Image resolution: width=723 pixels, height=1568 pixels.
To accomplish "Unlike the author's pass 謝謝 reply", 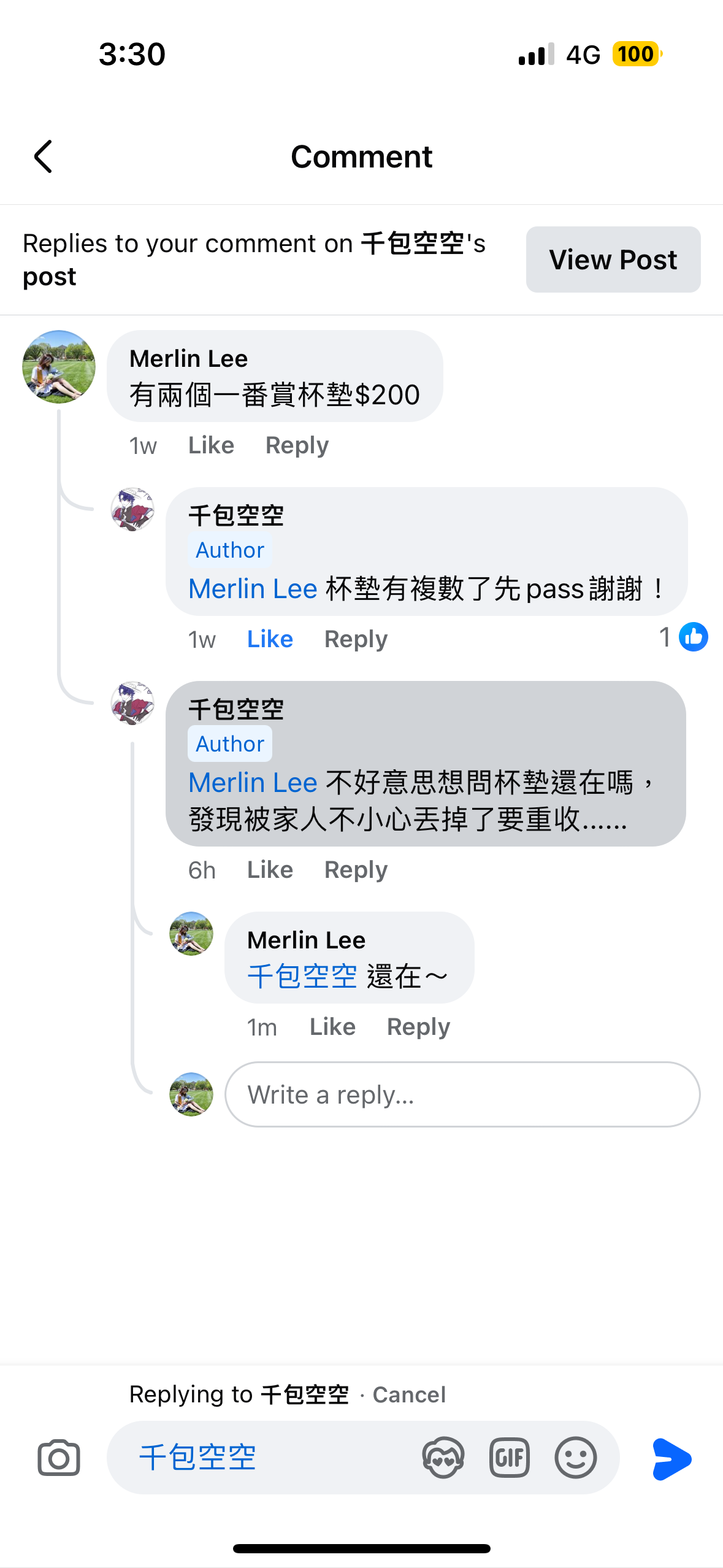I will point(270,639).
